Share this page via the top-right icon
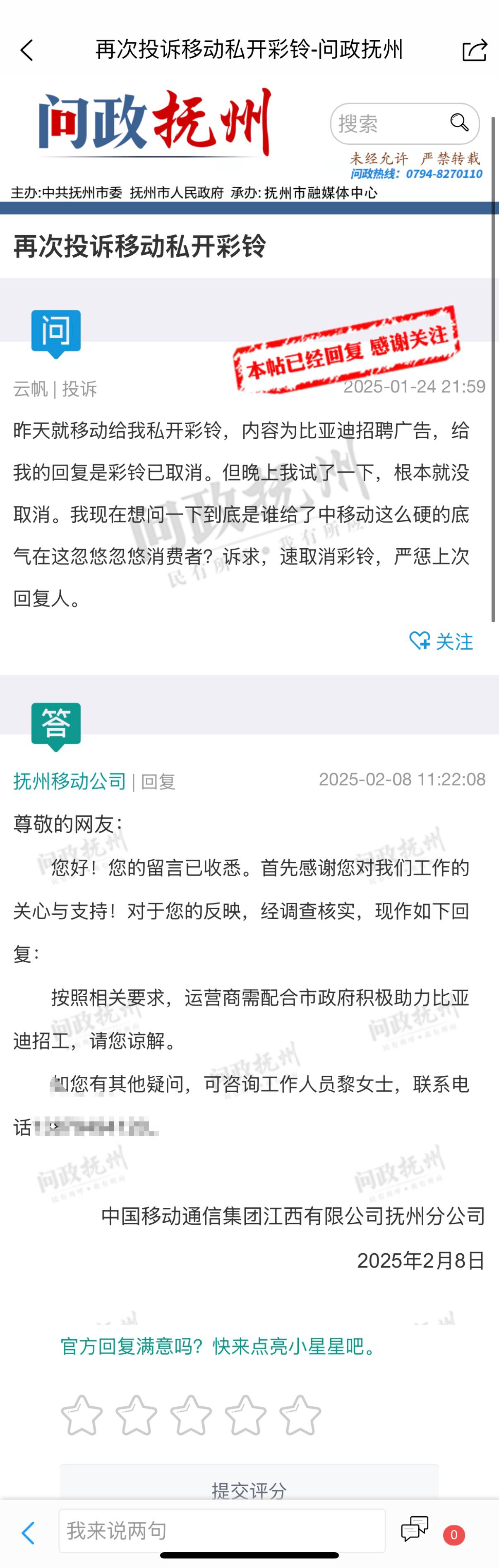 pos(474,50)
